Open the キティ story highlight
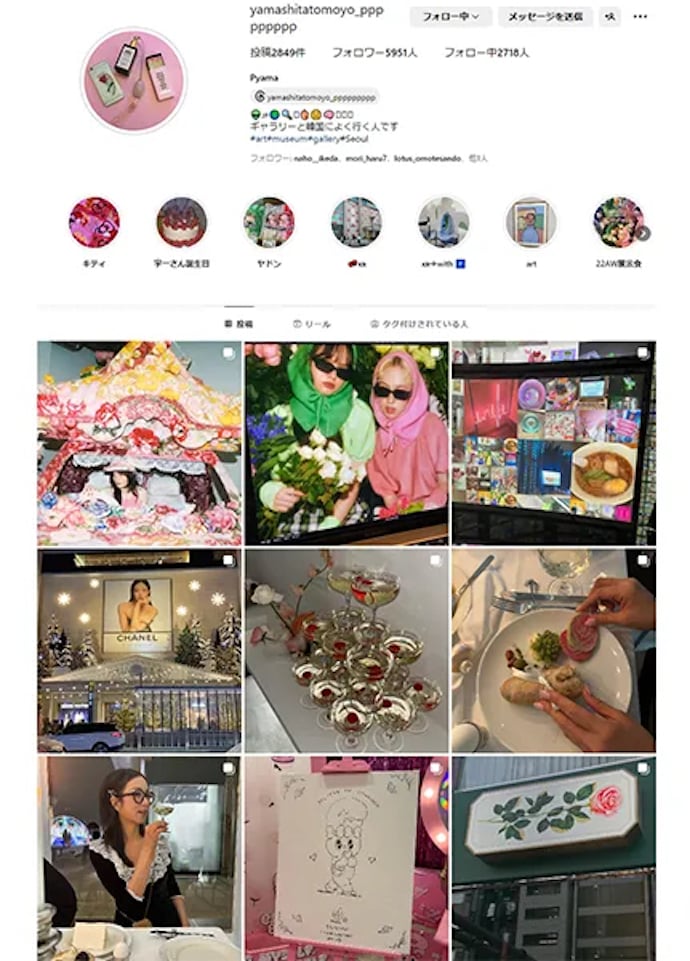 click(x=94, y=223)
